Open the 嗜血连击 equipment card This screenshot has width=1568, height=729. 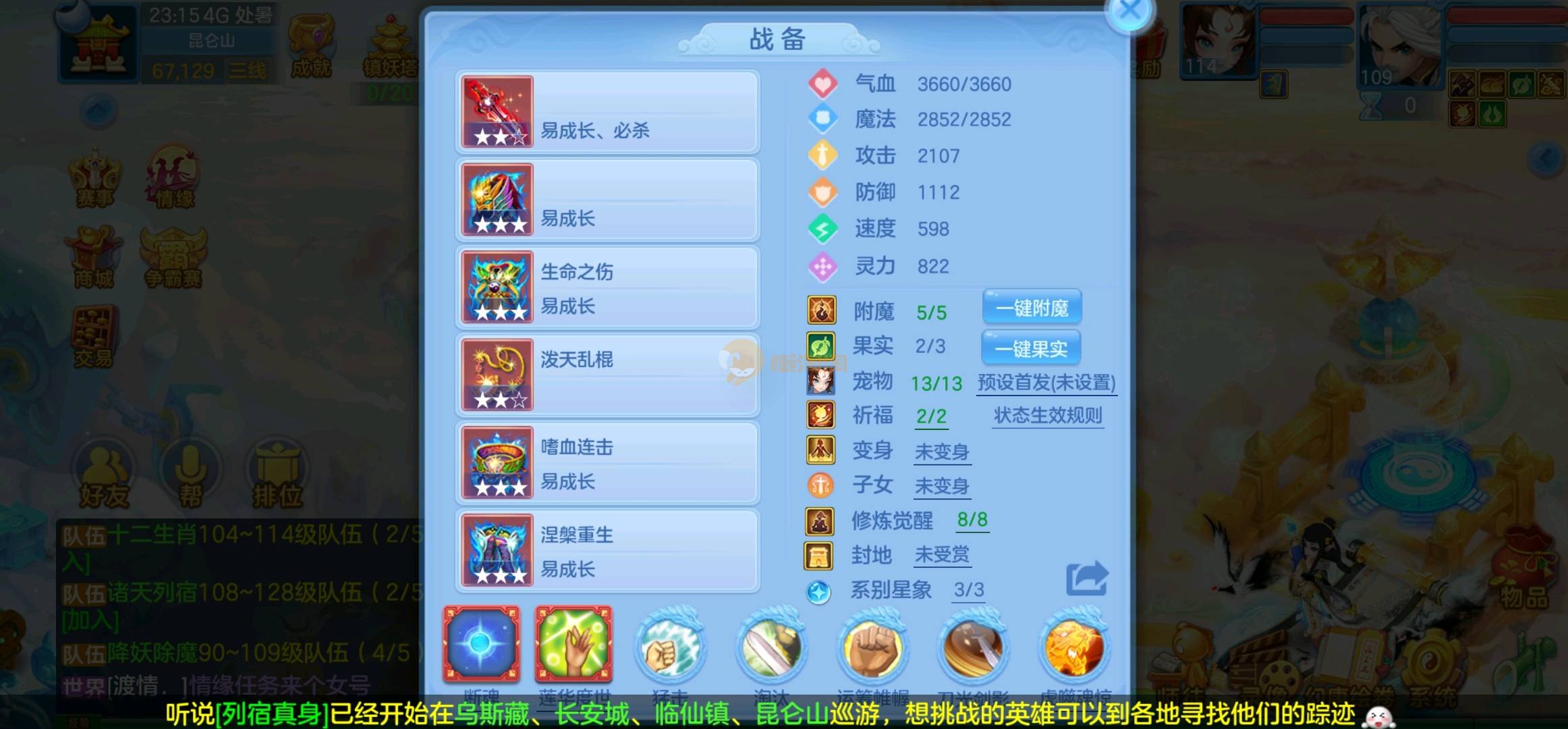[x=607, y=463]
